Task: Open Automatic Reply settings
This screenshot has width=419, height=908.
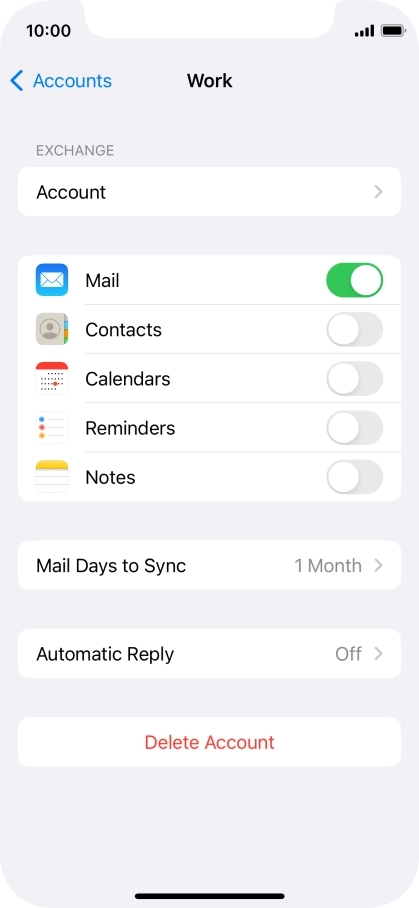Action: tap(210, 654)
